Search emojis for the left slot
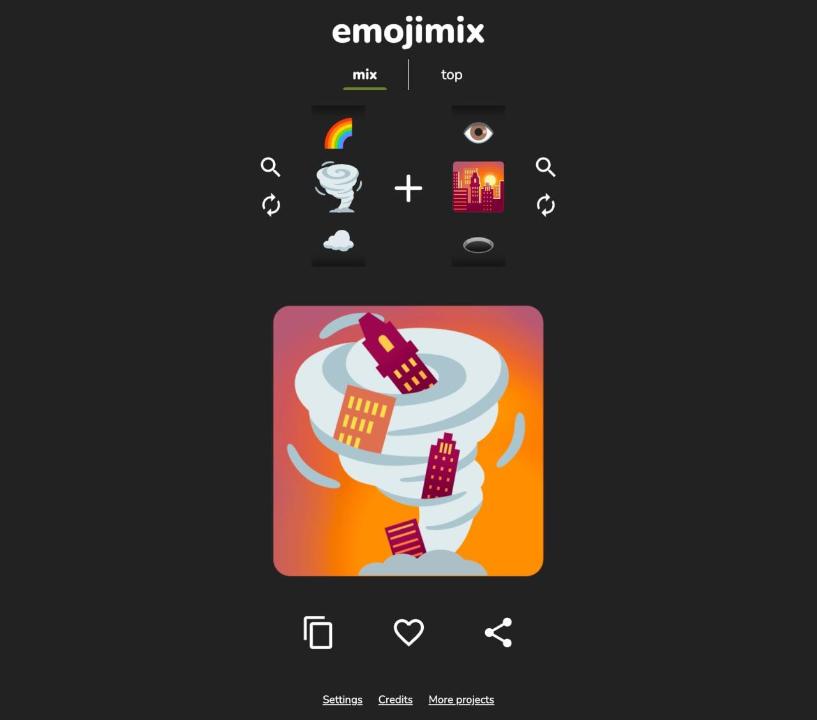817x720 pixels. (271, 167)
